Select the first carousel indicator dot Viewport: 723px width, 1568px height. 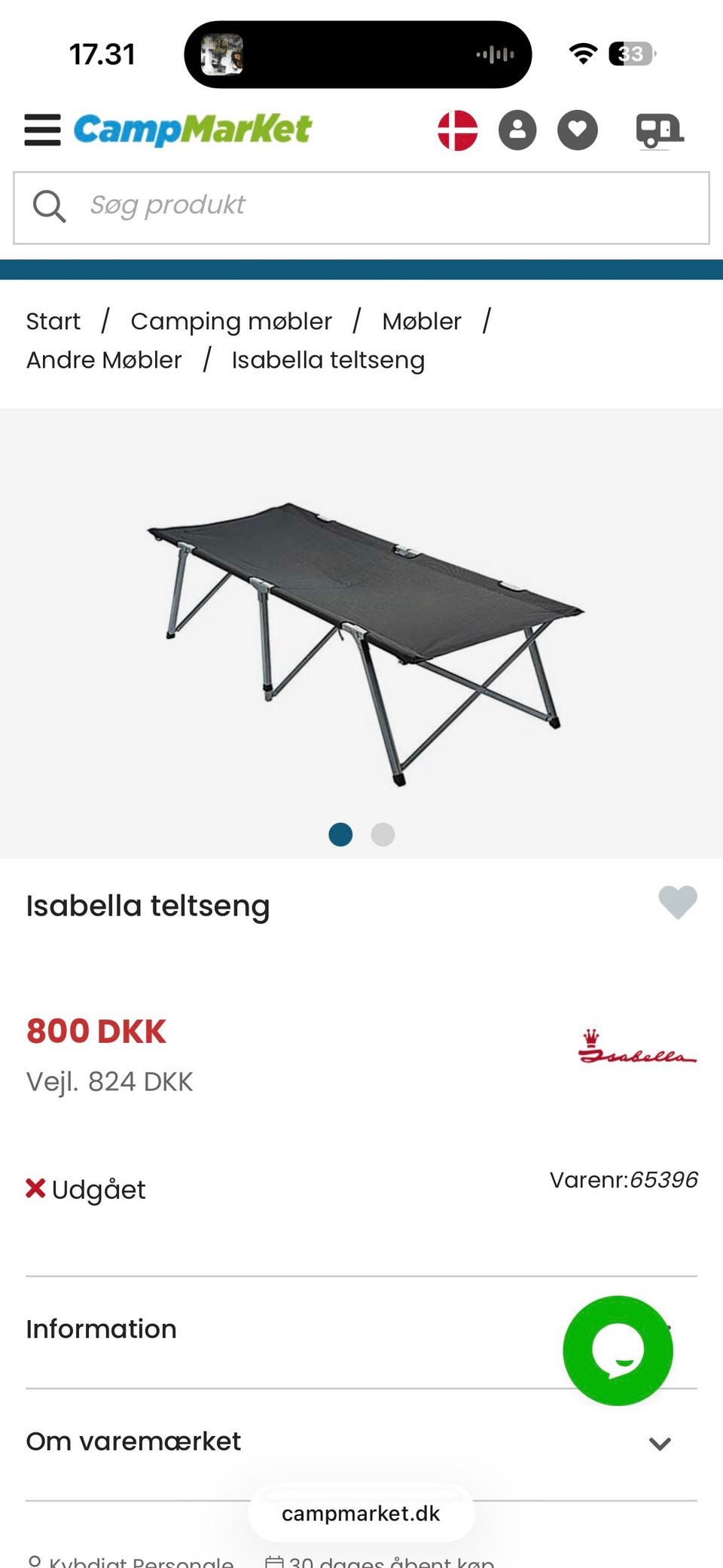pos(340,834)
